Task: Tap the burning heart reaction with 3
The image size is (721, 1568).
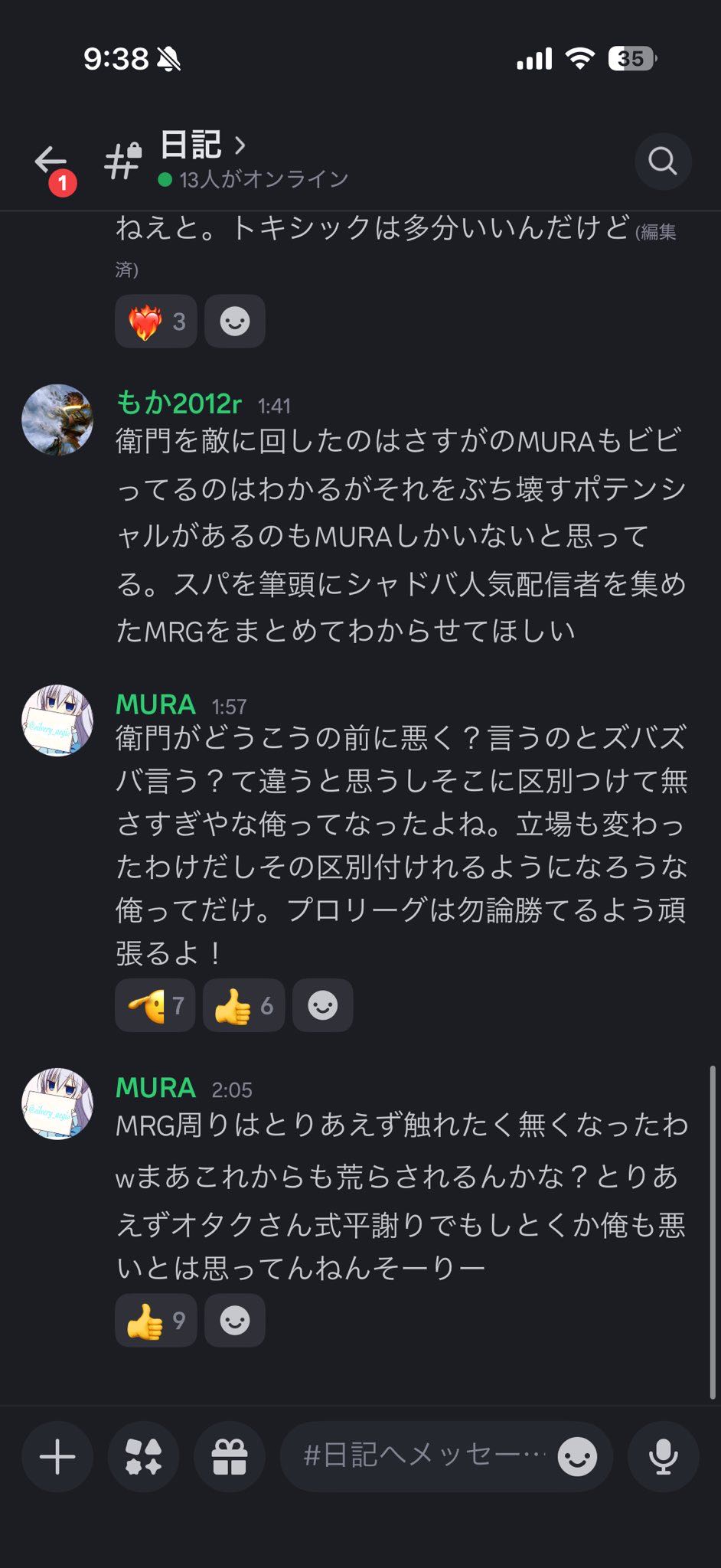Action: click(155, 322)
